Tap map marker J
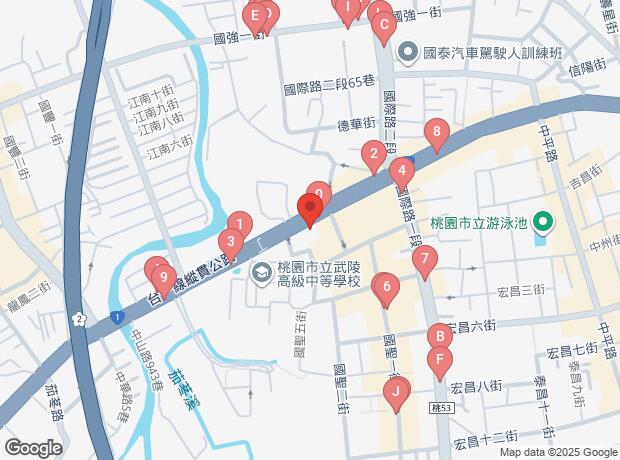This screenshot has height=460, width=620. pyautogui.click(x=396, y=392)
